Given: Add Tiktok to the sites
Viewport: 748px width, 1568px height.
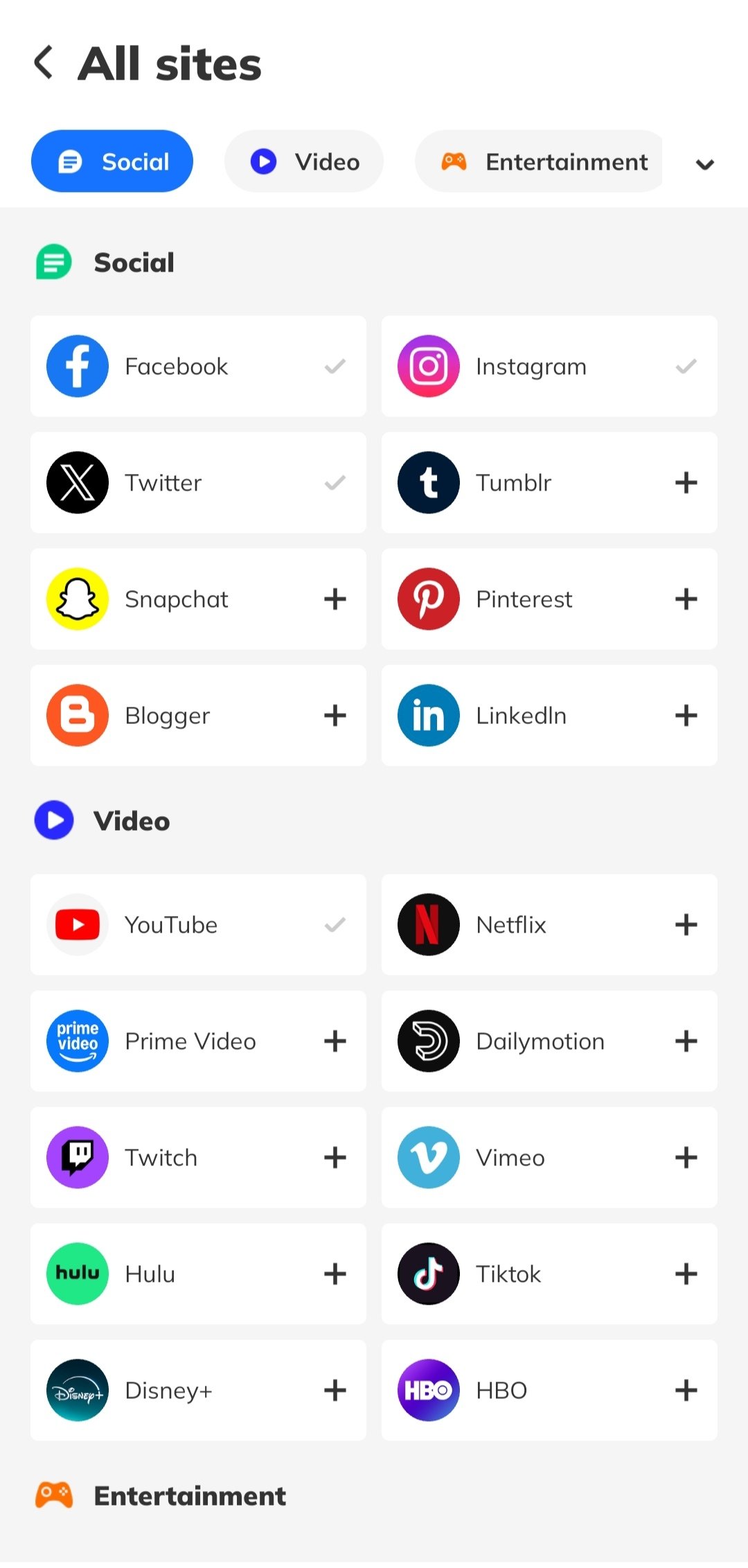Looking at the screenshot, I should [x=686, y=1274].
